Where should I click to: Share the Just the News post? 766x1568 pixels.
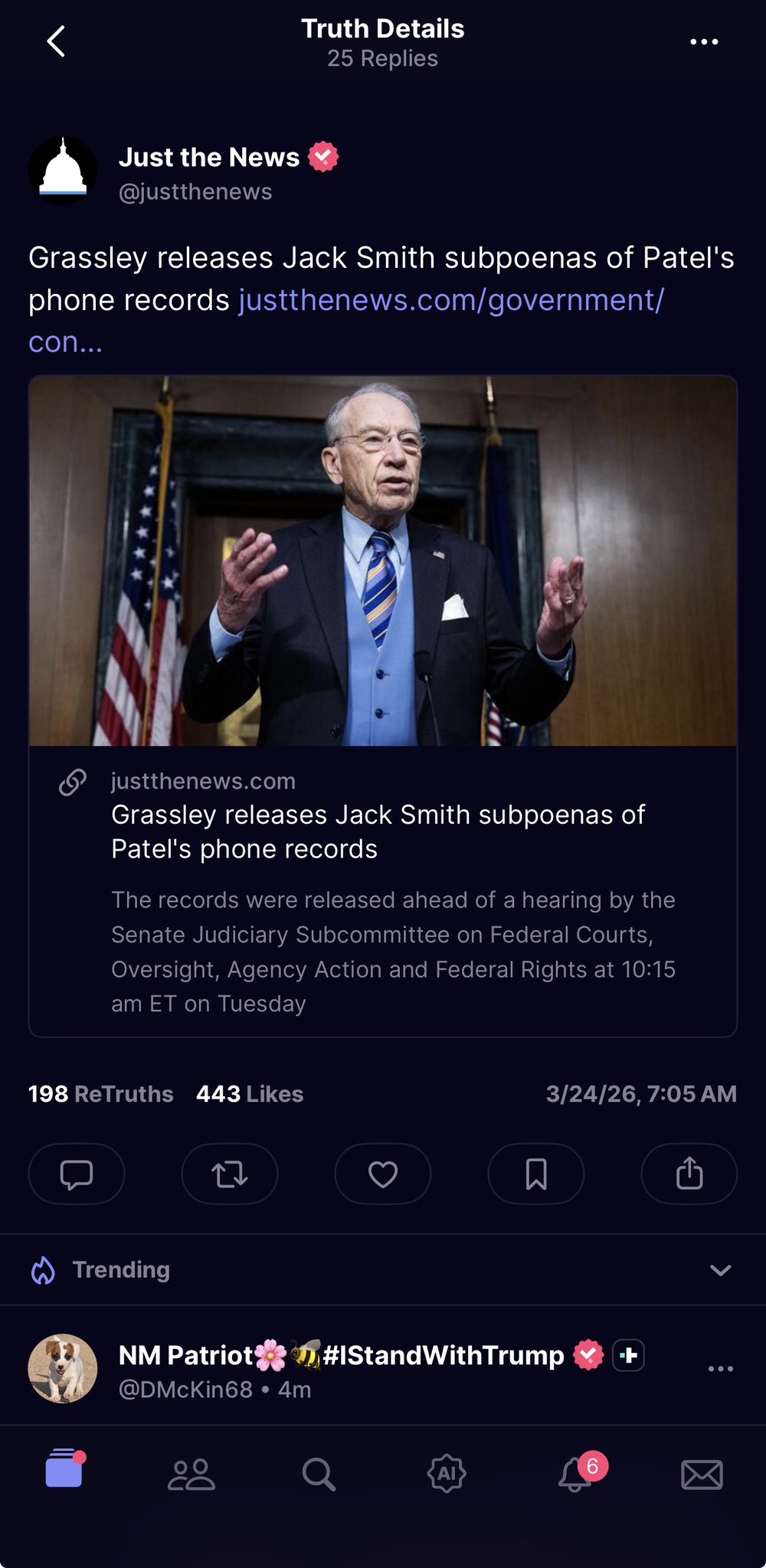(x=689, y=1174)
